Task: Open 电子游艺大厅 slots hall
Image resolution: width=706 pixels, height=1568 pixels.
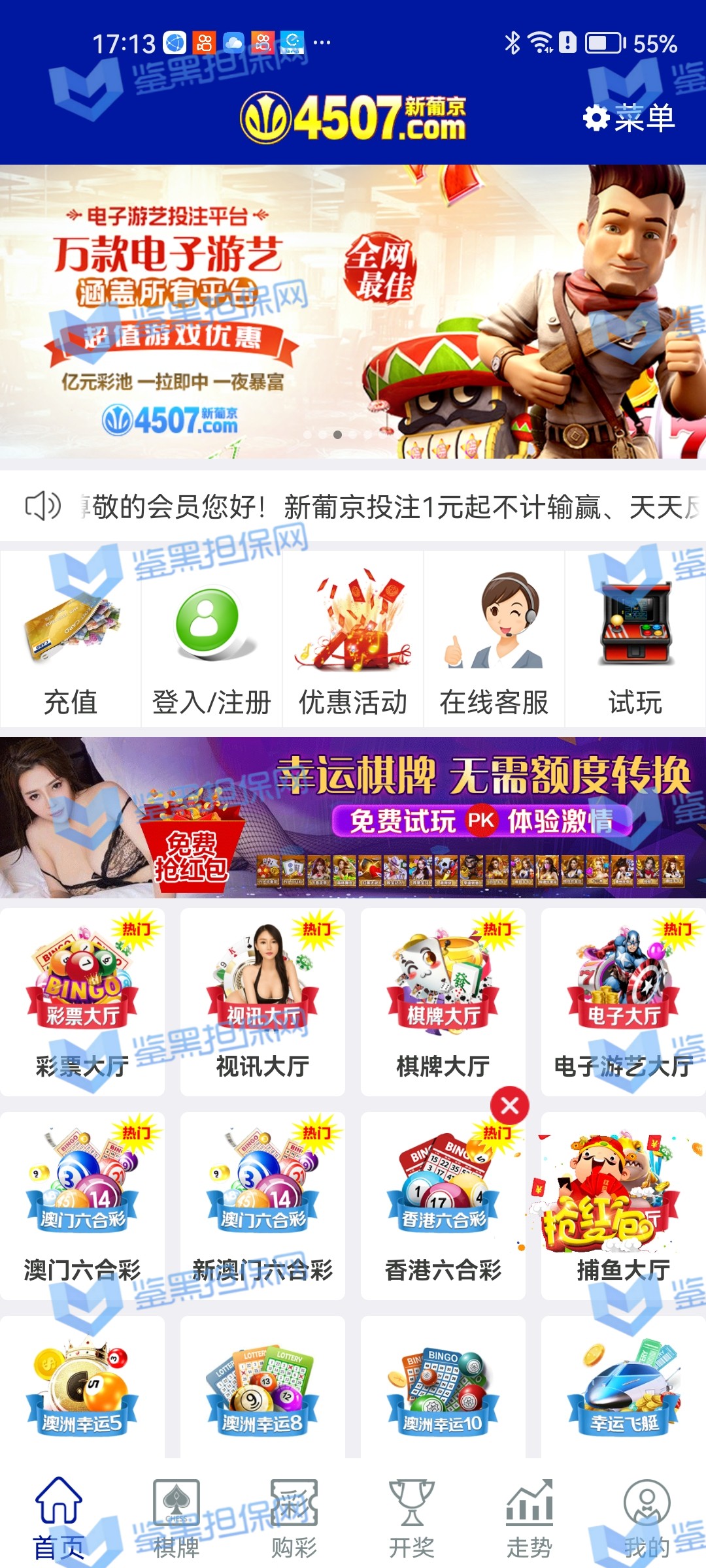Action: tap(624, 1001)
